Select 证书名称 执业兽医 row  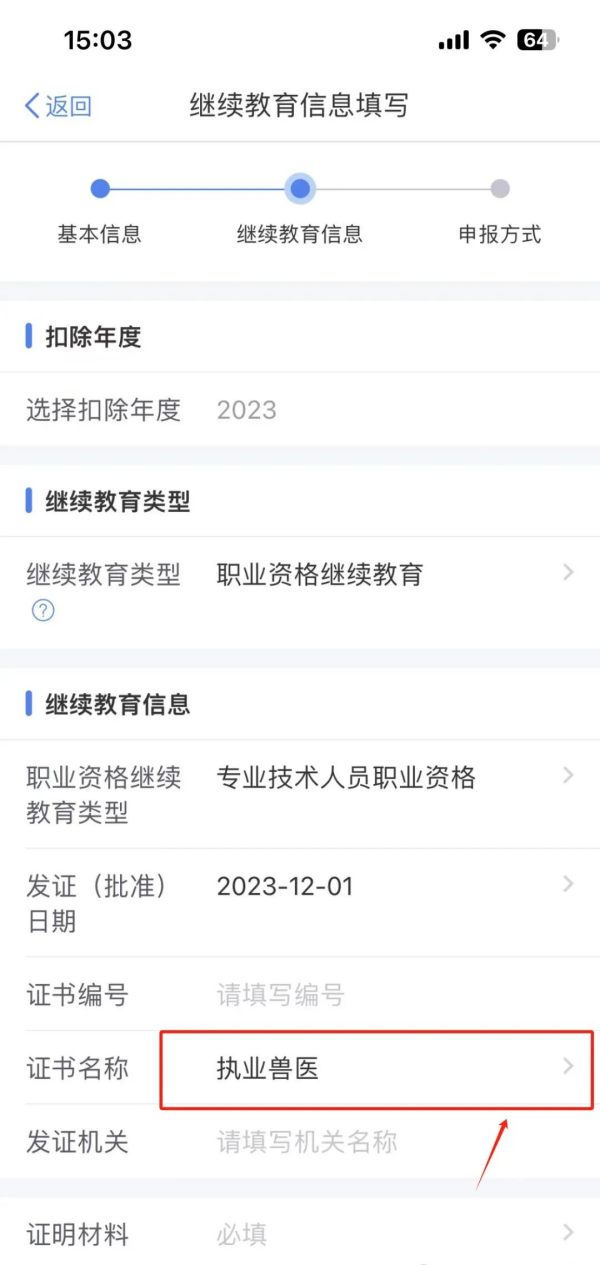pos(300,1068)
